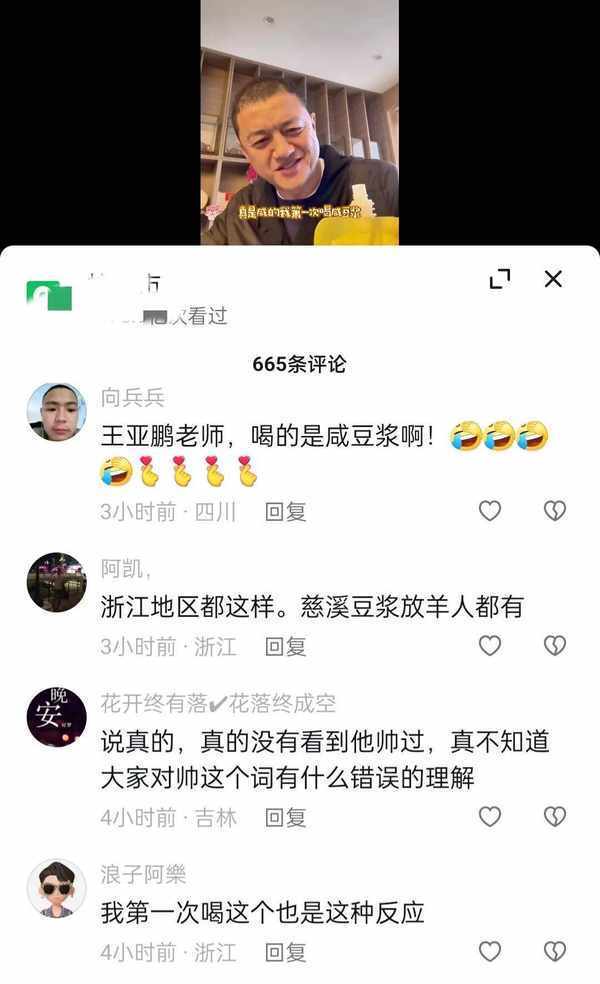Reply to 浪子阿樂's comment
600x984 pixels.
(285, 952)
